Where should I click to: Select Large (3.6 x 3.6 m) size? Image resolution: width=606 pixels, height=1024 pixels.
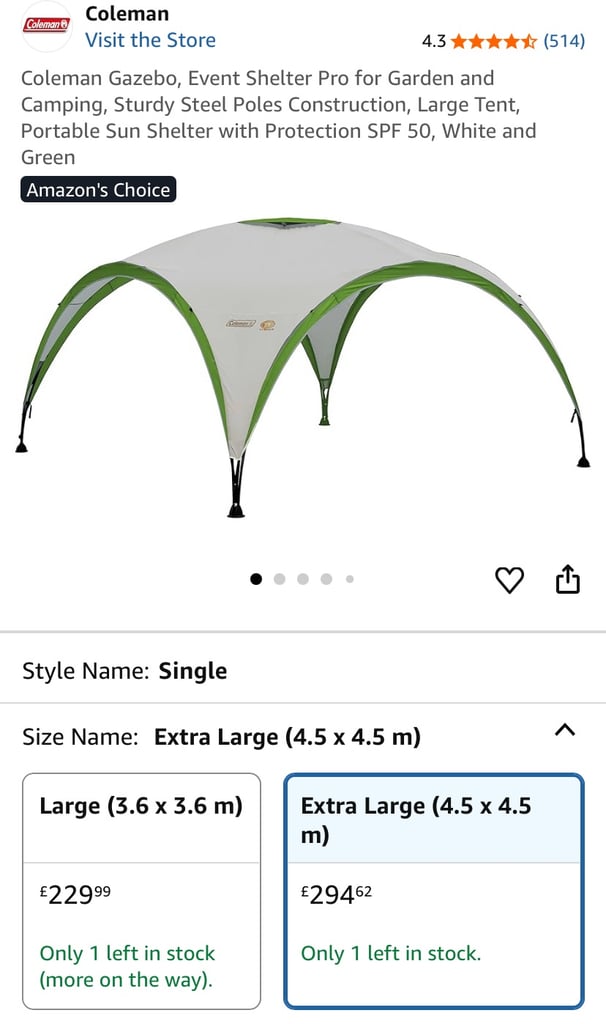(x=141, y=890)
